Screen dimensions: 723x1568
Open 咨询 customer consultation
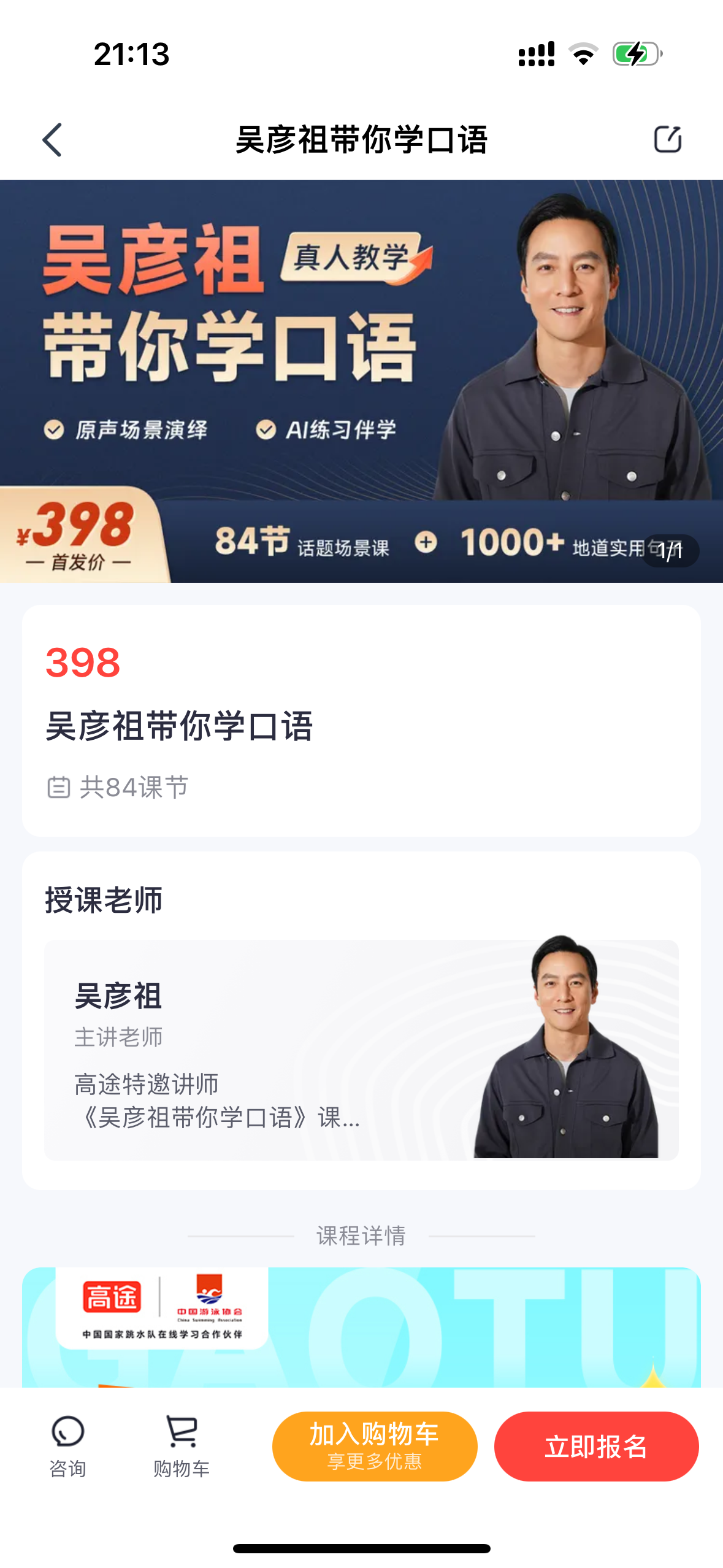(x=67, y=1446)
